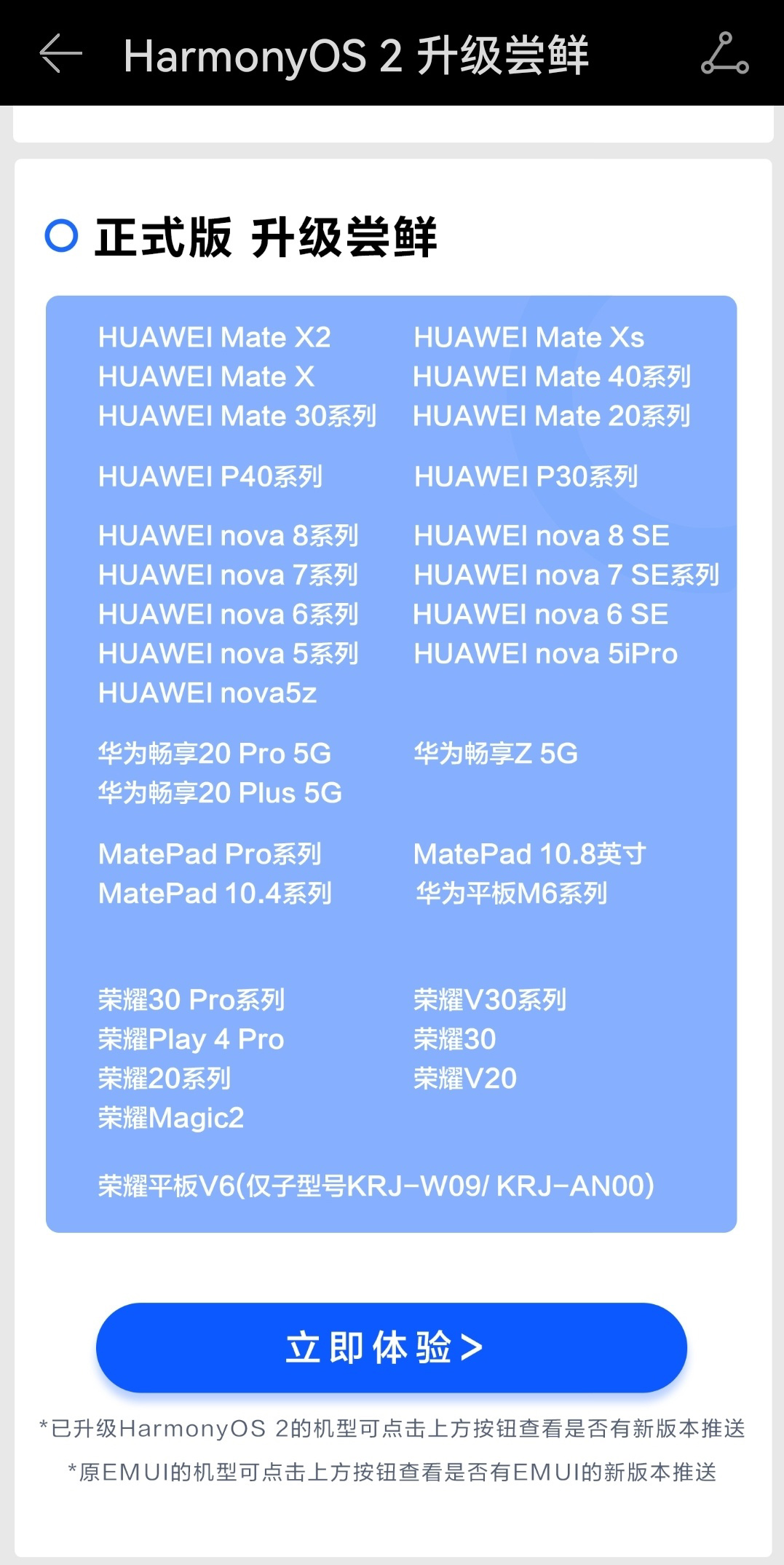Tap HUAWEI nova5z in the list
The image size is (784, 1565).
[202, 693]
